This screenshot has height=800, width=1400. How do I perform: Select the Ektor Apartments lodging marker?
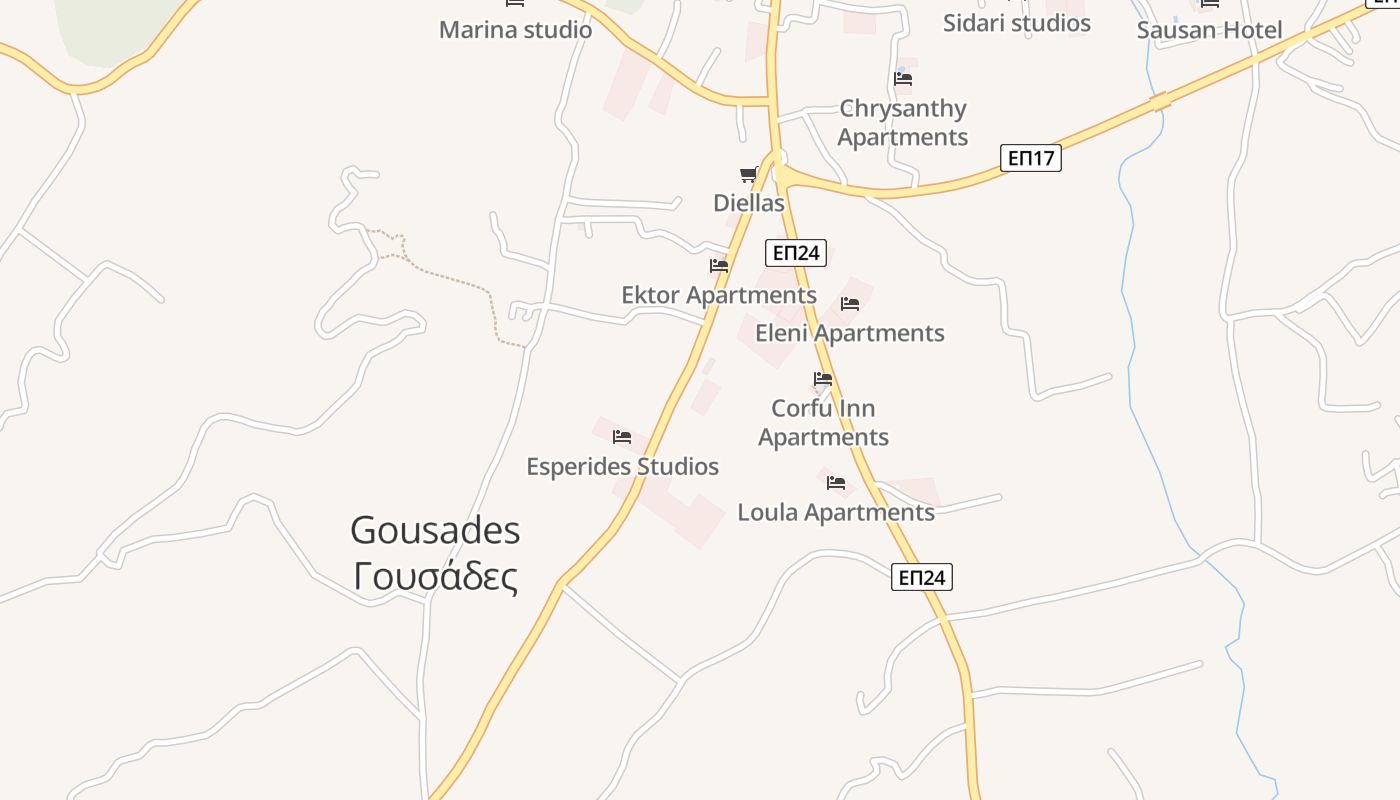pos(719,266)
